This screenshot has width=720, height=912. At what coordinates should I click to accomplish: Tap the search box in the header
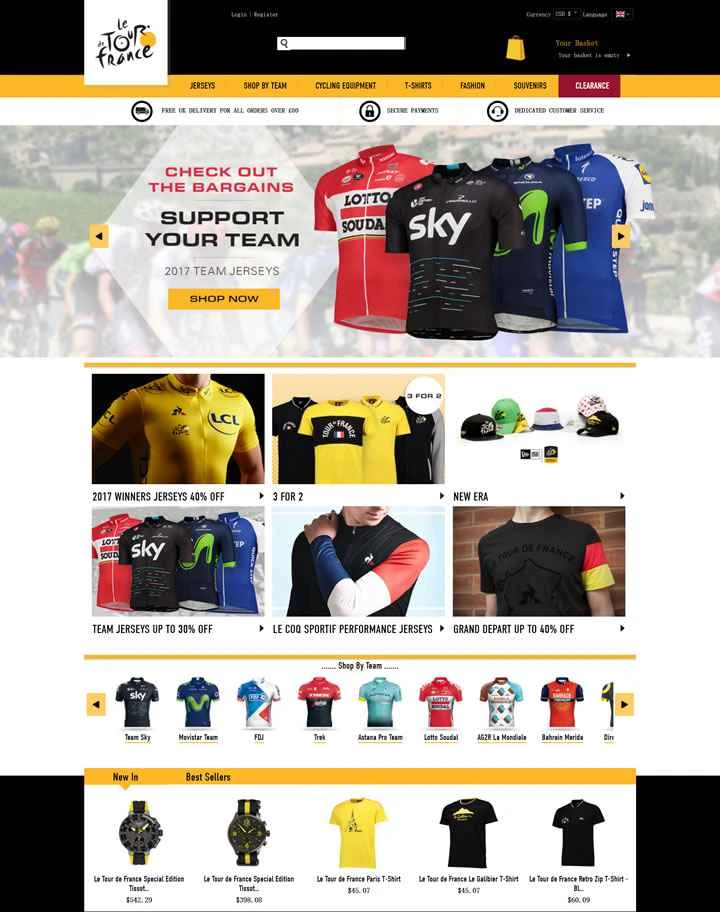345,43
